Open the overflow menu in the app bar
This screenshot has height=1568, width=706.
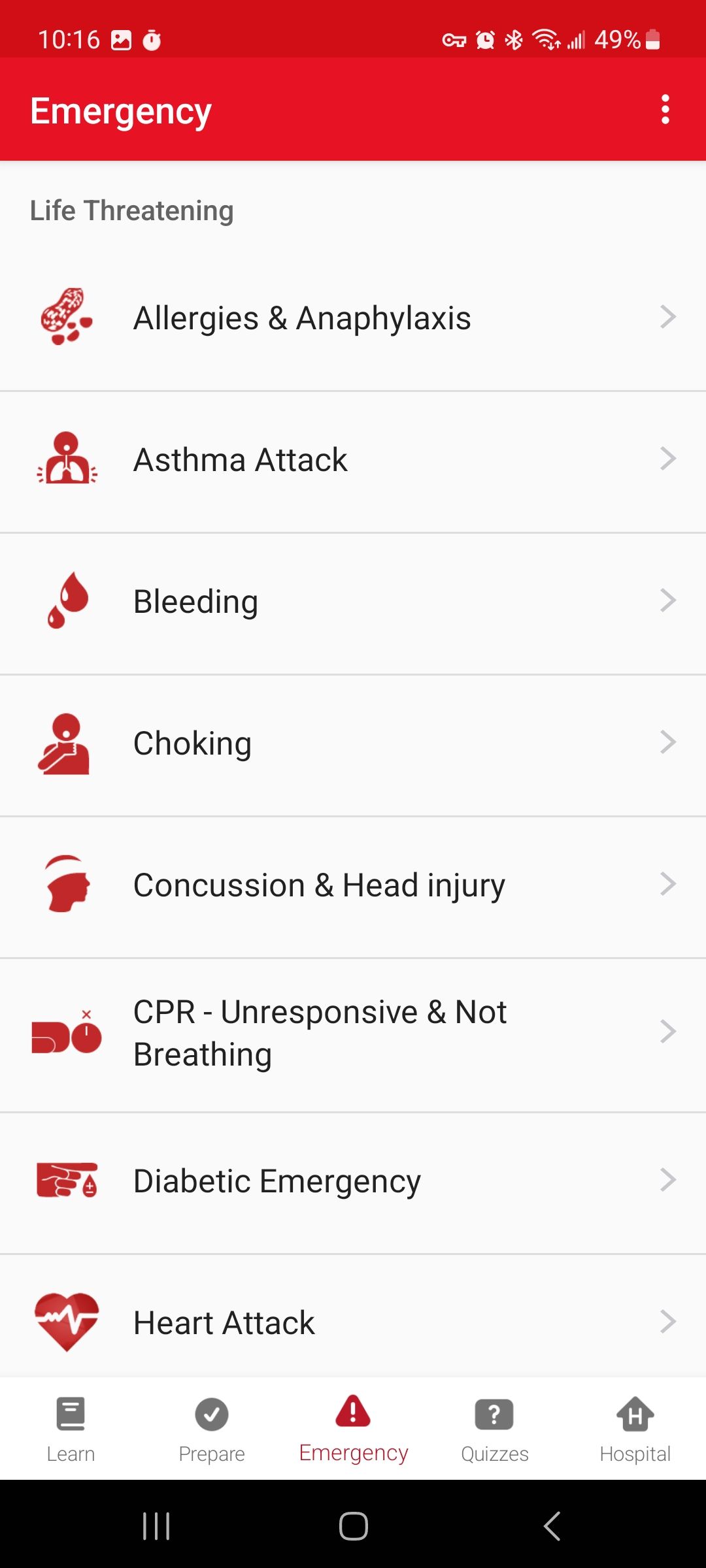pos(665,110)
